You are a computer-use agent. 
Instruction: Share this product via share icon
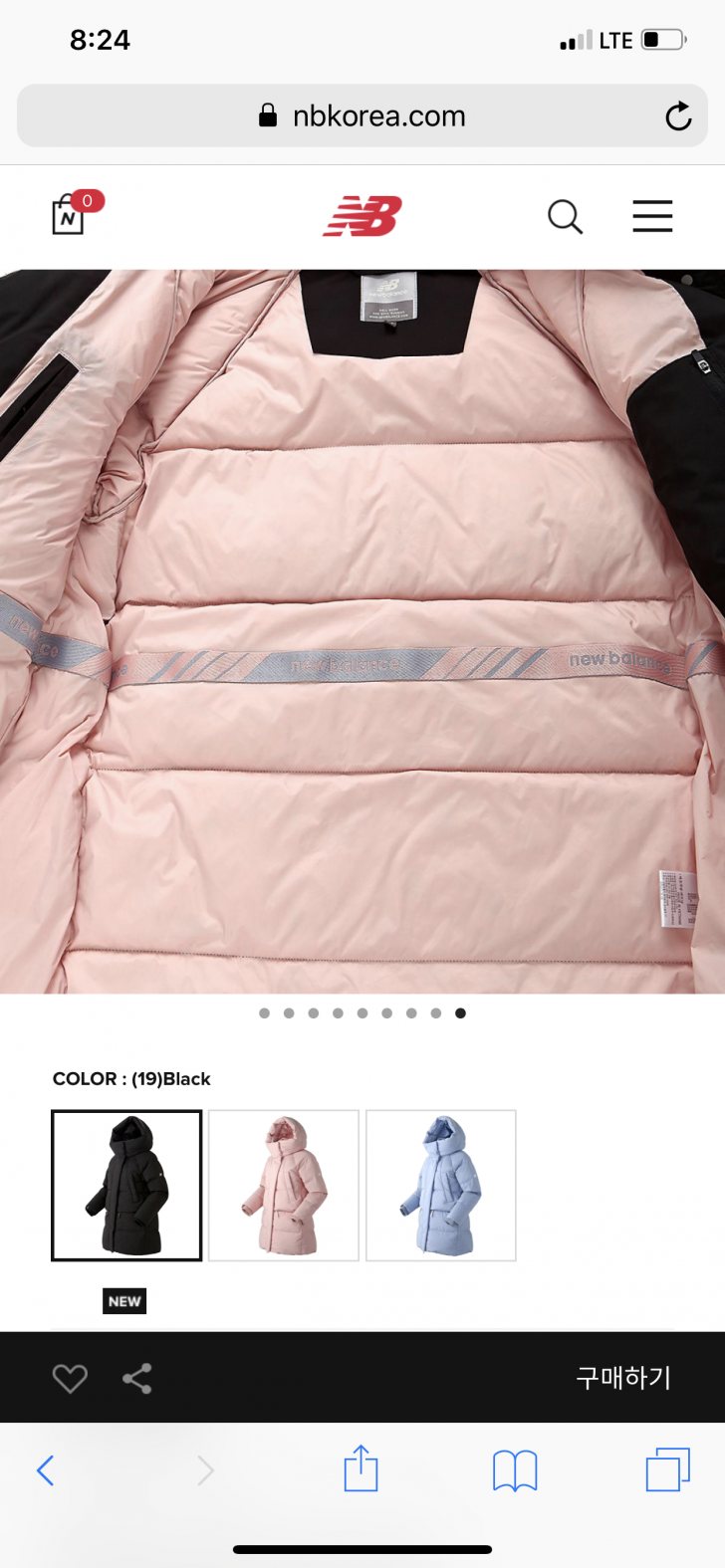[x=137, y=1378]
